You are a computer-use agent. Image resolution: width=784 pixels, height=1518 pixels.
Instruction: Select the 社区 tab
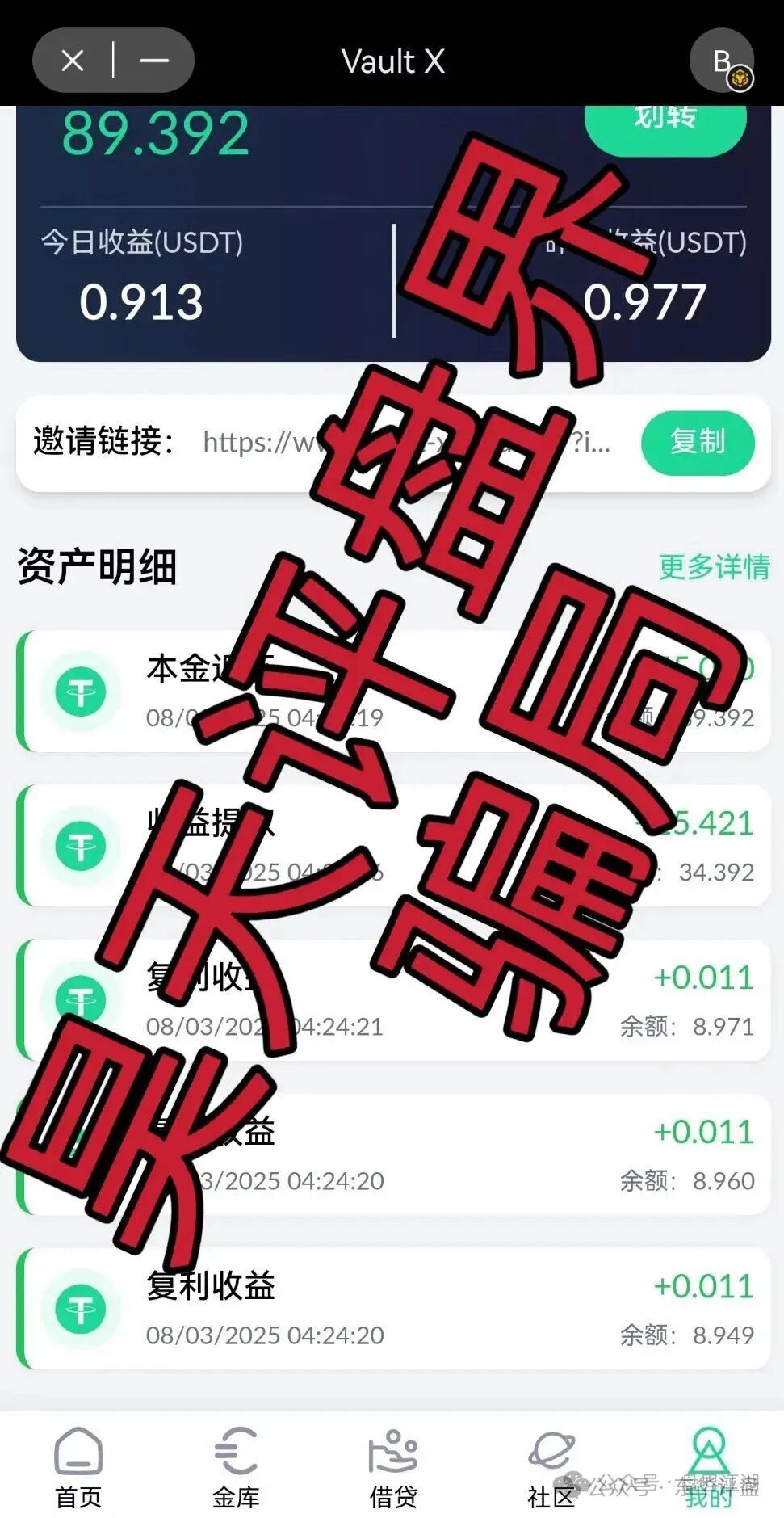tap(551, 1467)
